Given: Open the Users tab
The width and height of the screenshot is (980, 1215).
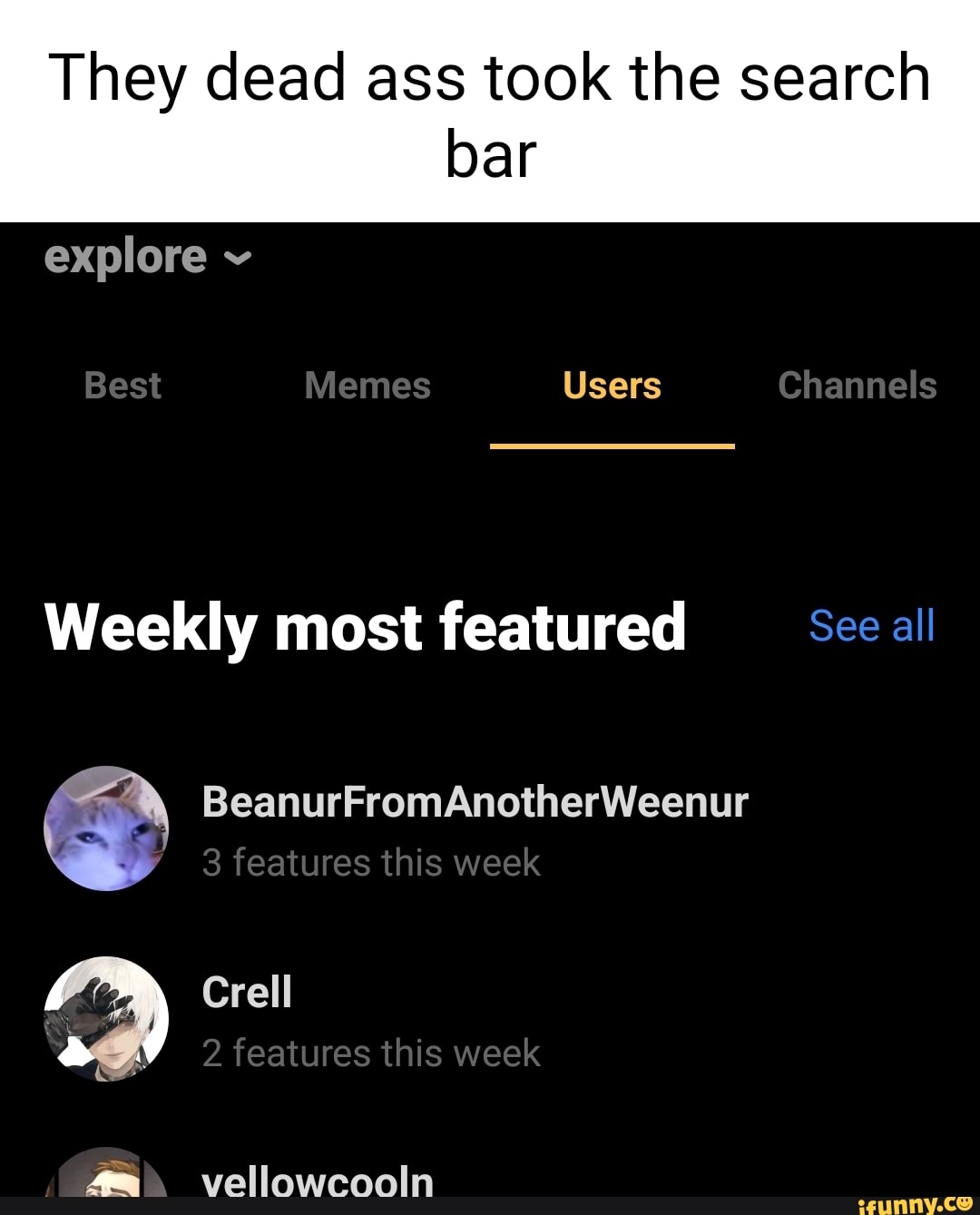Looking at the screenshot, I should pyautogui.click(x=612, y=386).
